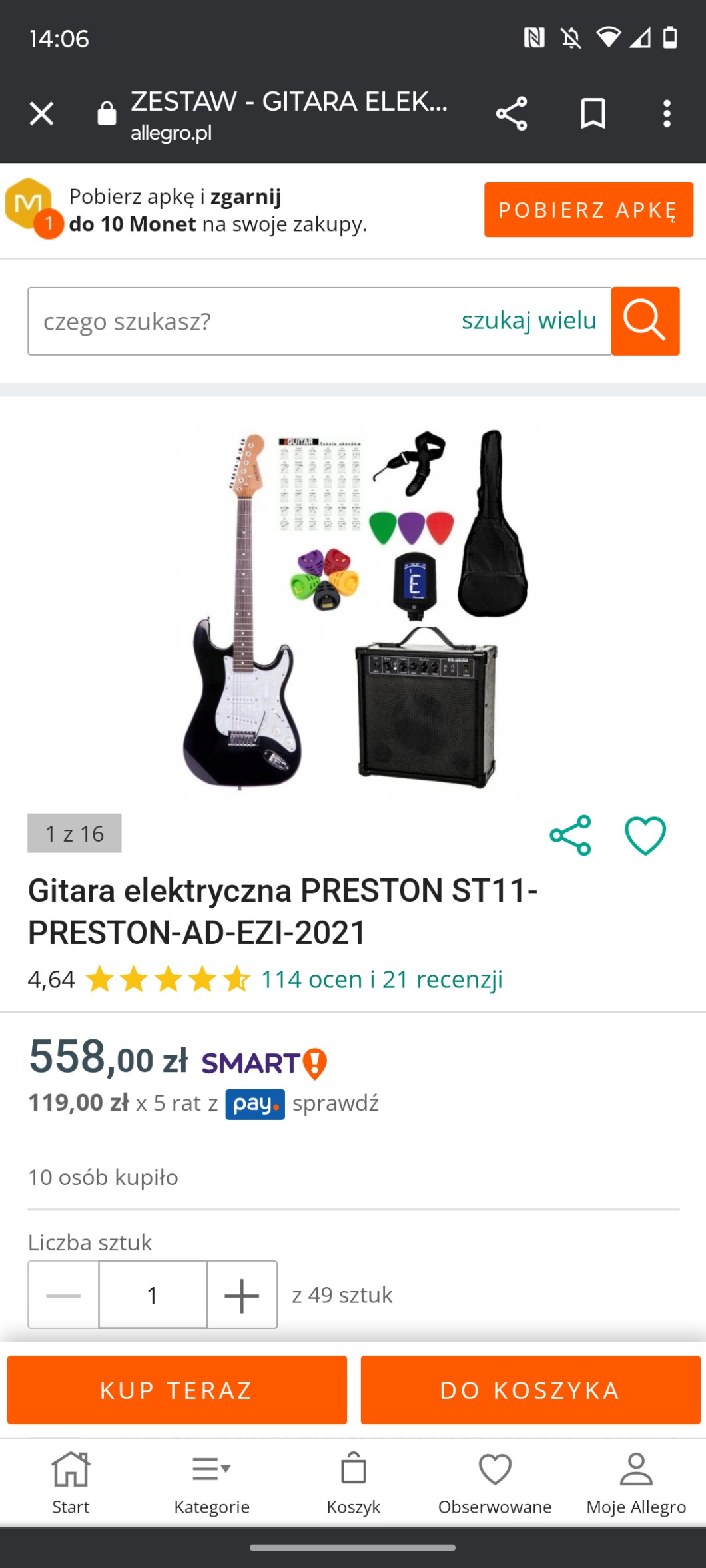
Task: Open the browser overflow menu
Action: [667, 114]
